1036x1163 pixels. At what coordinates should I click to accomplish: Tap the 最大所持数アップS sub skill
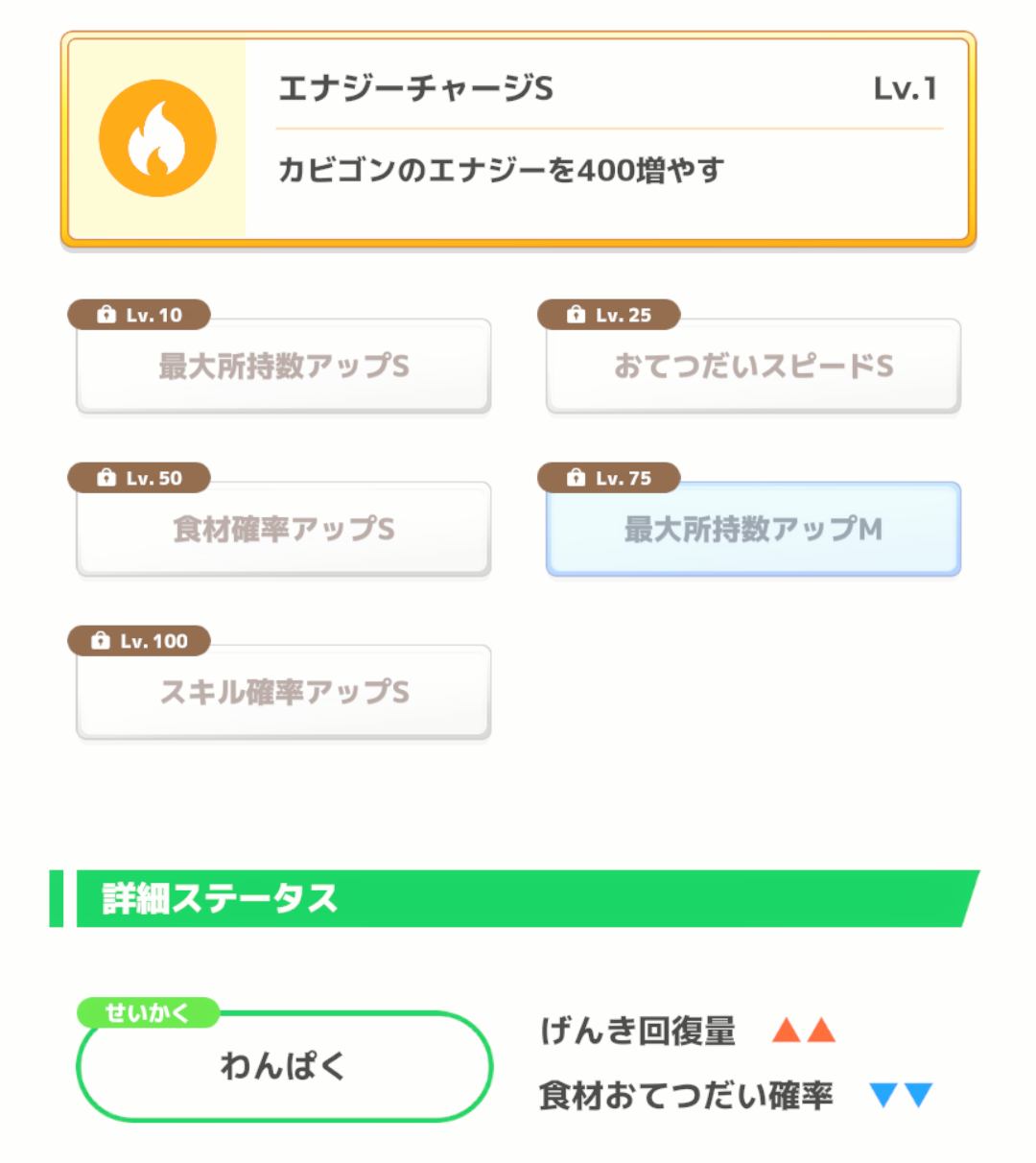[x=284, y=366]
